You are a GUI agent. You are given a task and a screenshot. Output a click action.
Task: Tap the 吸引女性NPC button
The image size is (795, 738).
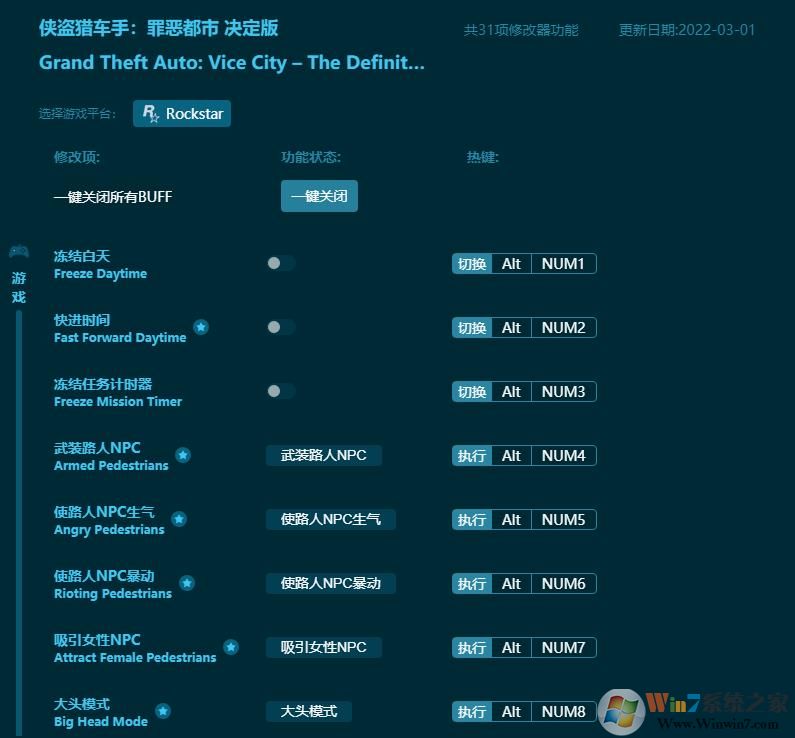(323, 648)
